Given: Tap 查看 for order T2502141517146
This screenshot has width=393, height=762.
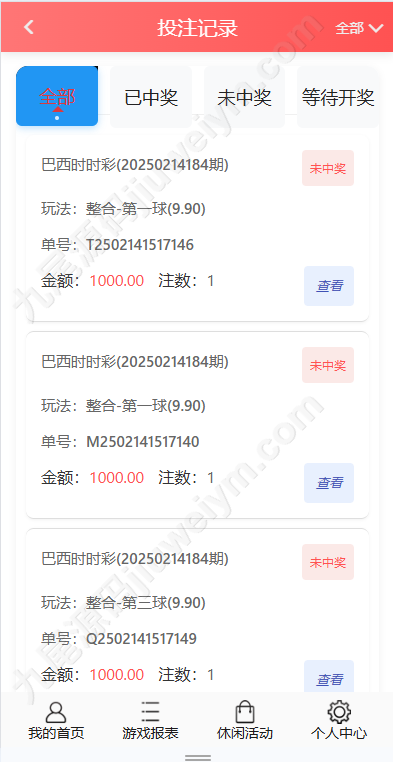Looking at the screenshot, I should pyautogui.click(x=329, y=286).
